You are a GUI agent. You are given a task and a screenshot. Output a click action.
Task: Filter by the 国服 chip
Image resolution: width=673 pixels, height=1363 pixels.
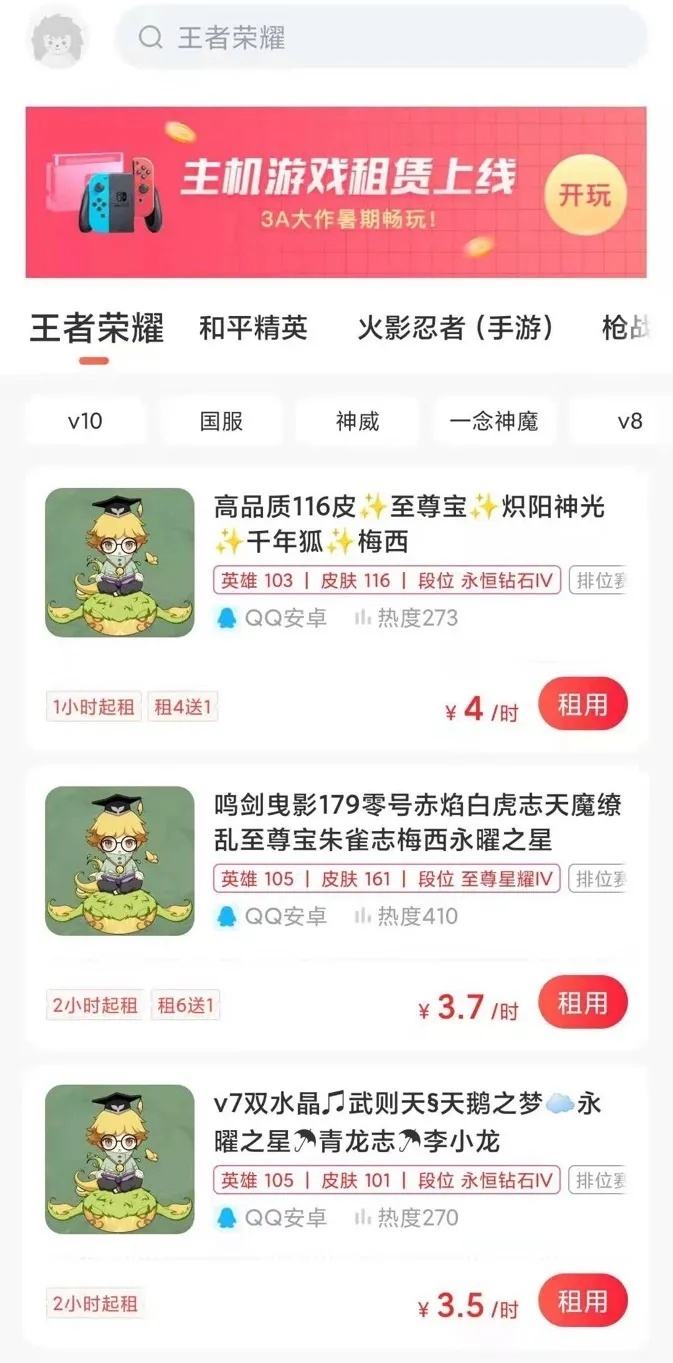tap(221, 421)
